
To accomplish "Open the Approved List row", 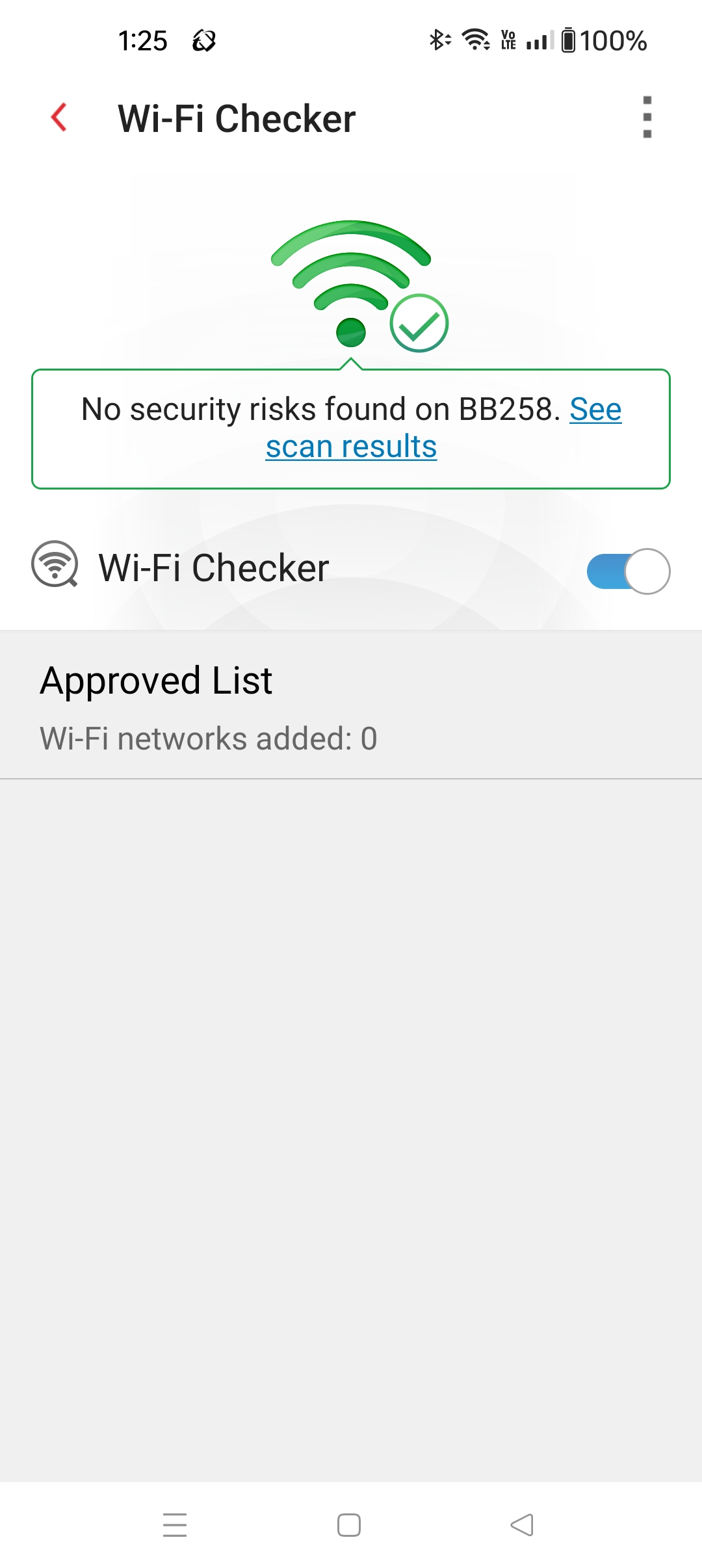I will (351, 705).
